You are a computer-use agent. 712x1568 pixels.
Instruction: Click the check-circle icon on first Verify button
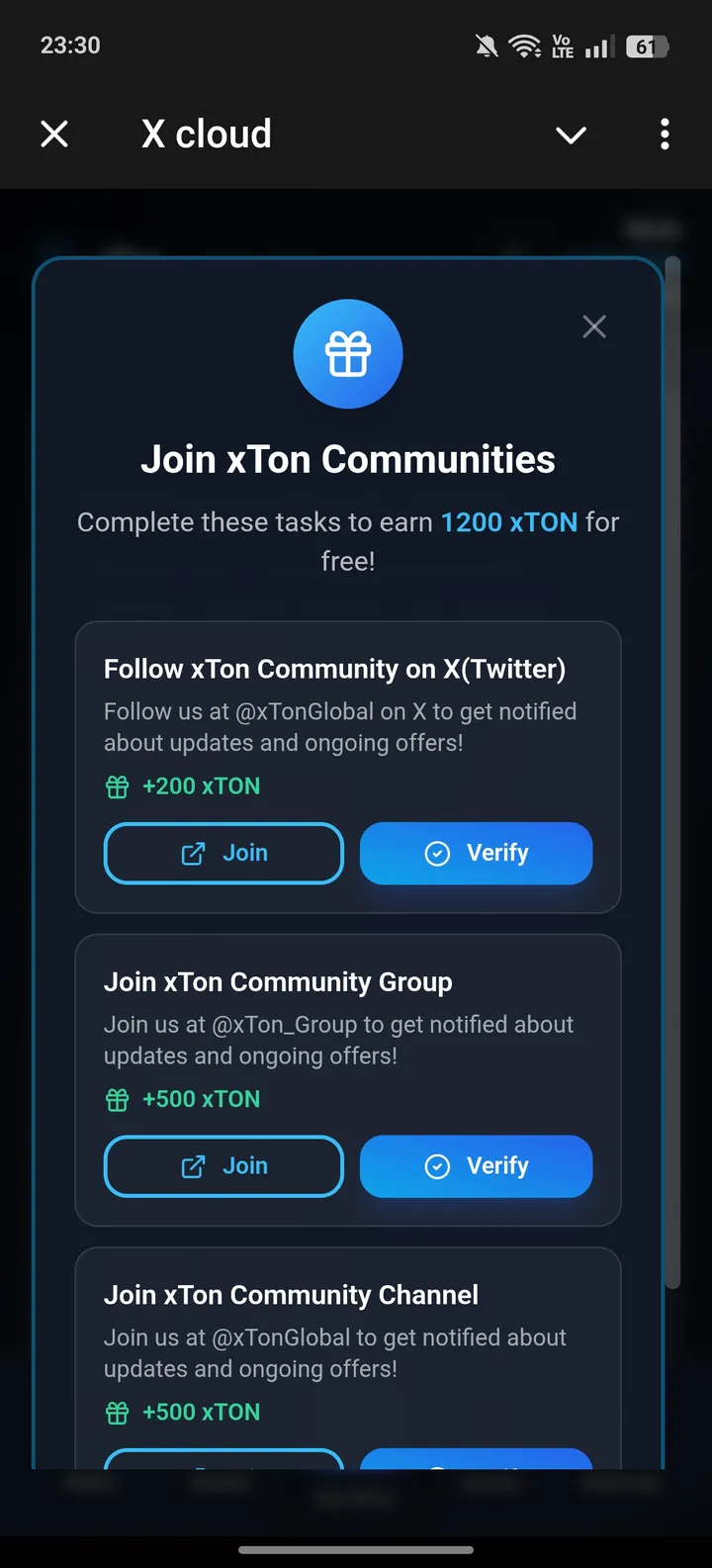(436, 853)
